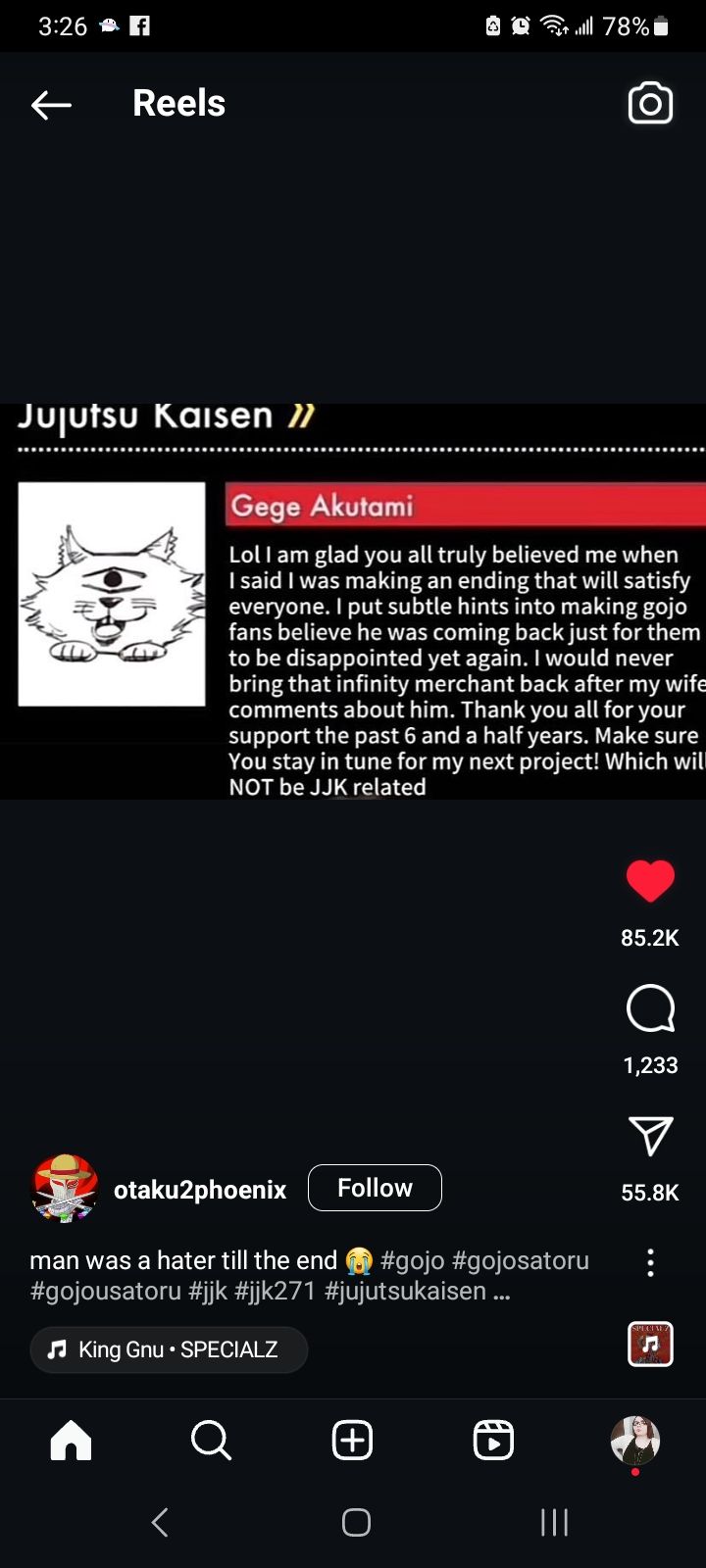Viewport: 706px width, 1568px height.
Task: Open your profile tab
Action: coord(634,1441)
